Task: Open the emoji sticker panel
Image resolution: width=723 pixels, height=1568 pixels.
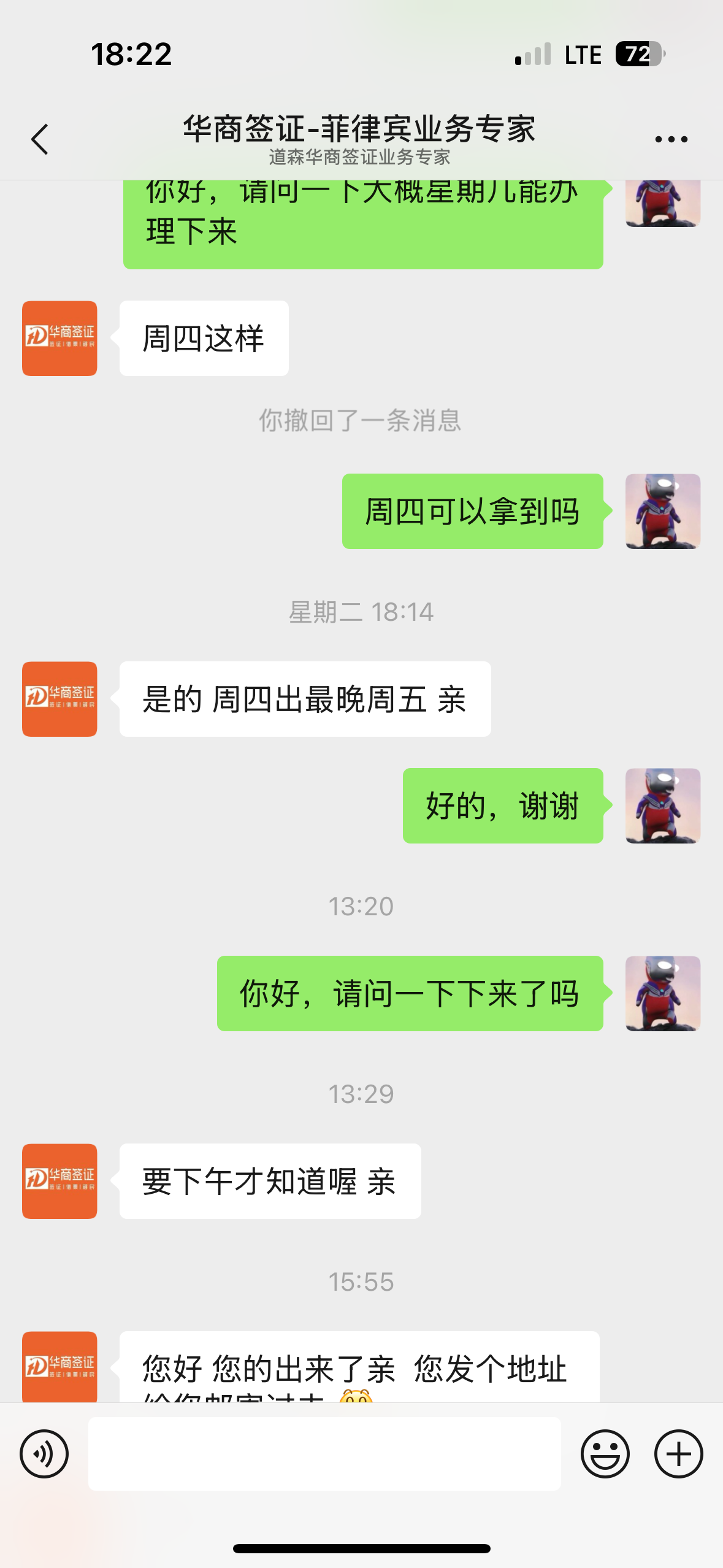Action: (605, 1453)
